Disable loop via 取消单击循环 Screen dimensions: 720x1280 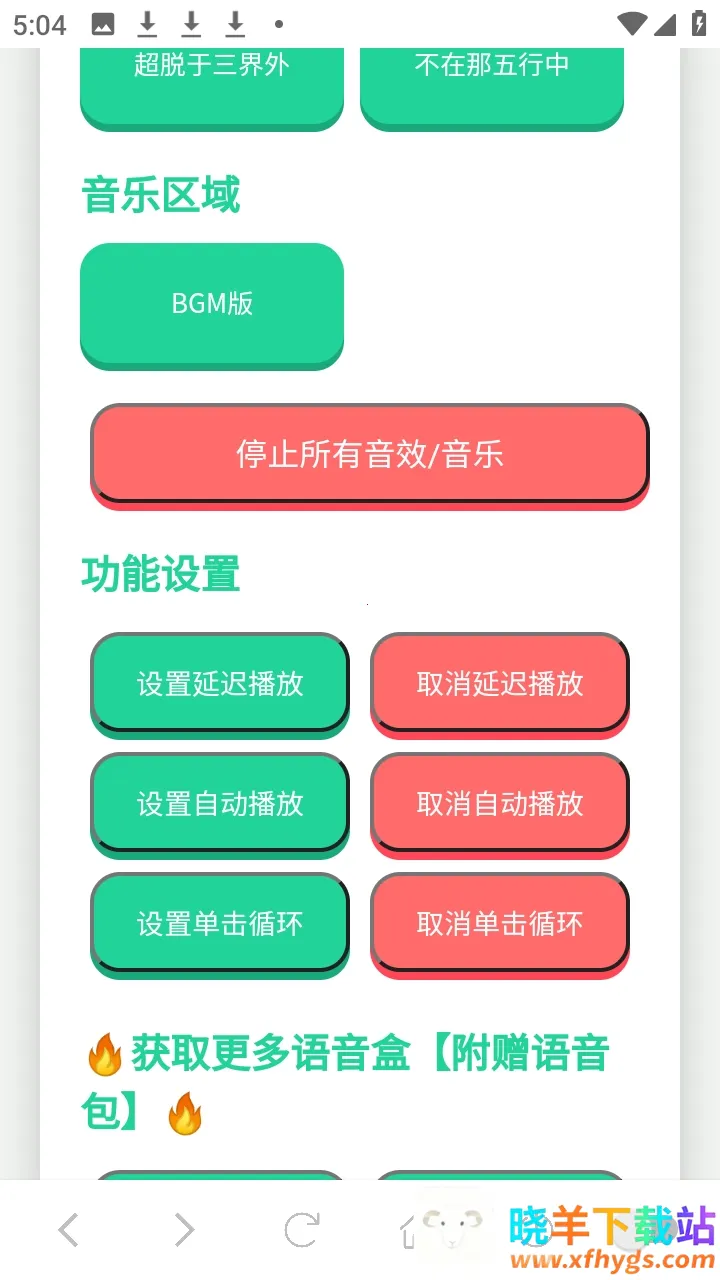(x=499, y=923)
